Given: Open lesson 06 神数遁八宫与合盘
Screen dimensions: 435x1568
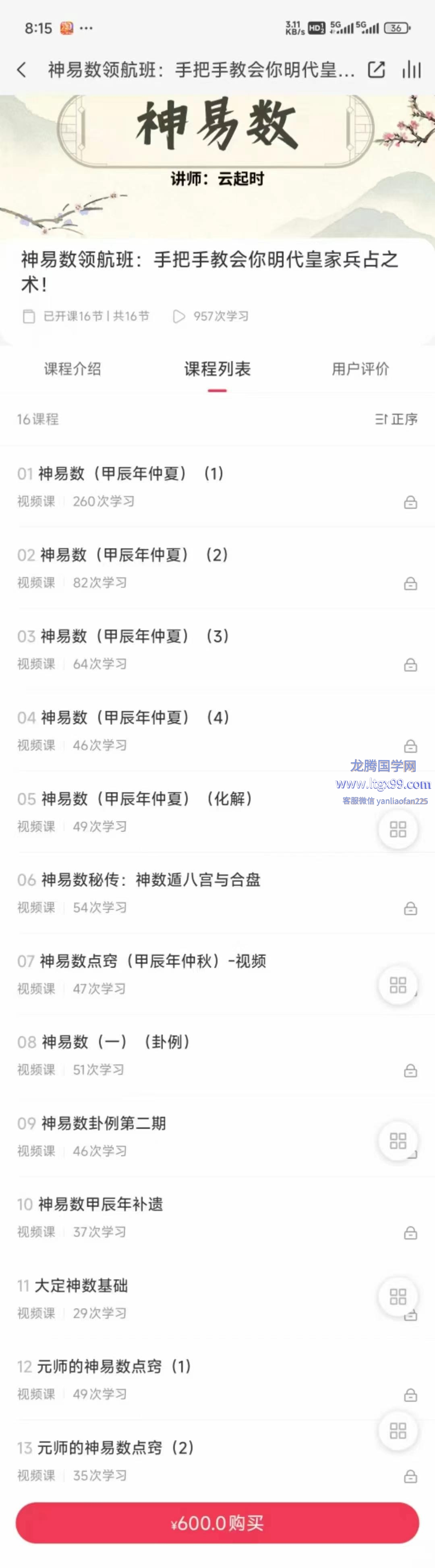Looking at the screenshot, I should coord(150,879).
